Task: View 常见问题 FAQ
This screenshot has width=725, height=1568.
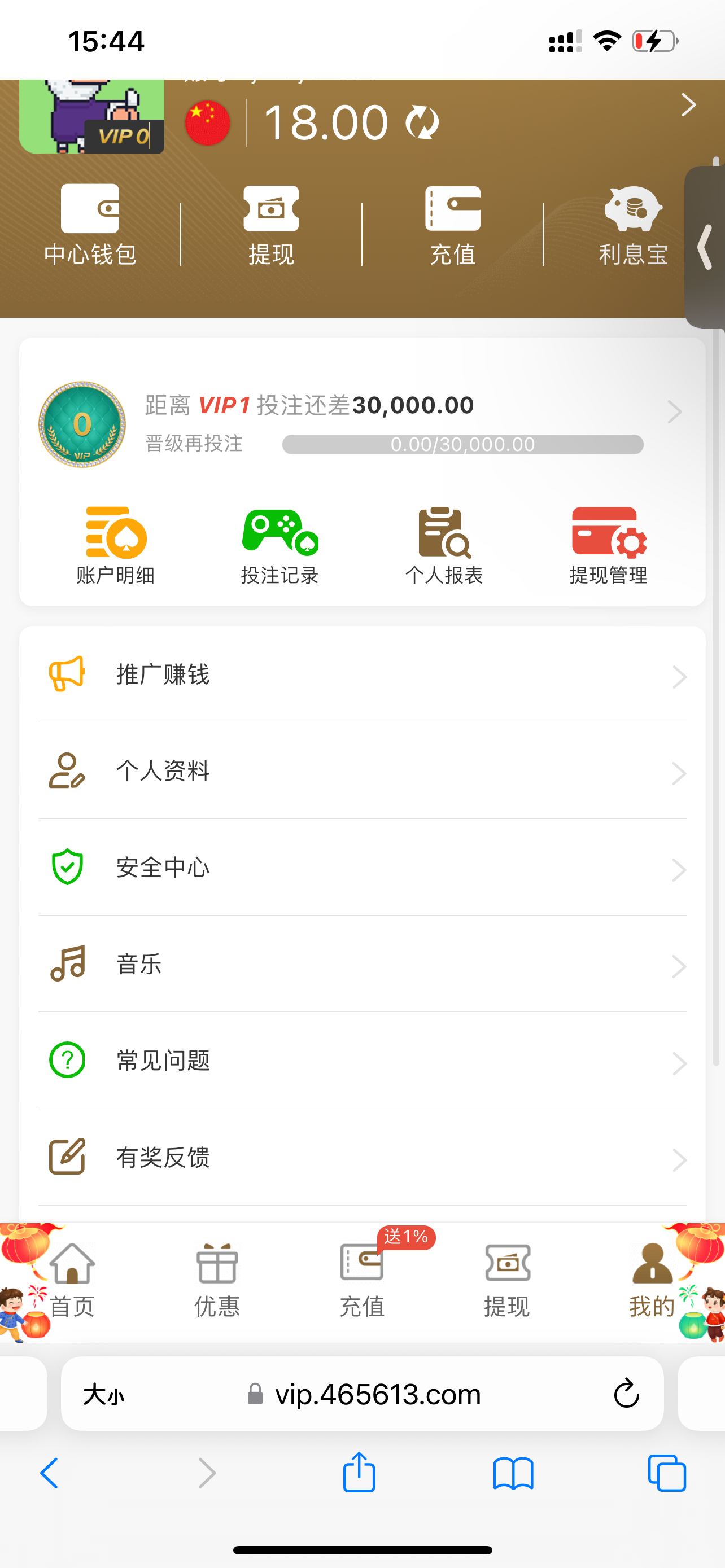Action: (x=362, y=1061)
